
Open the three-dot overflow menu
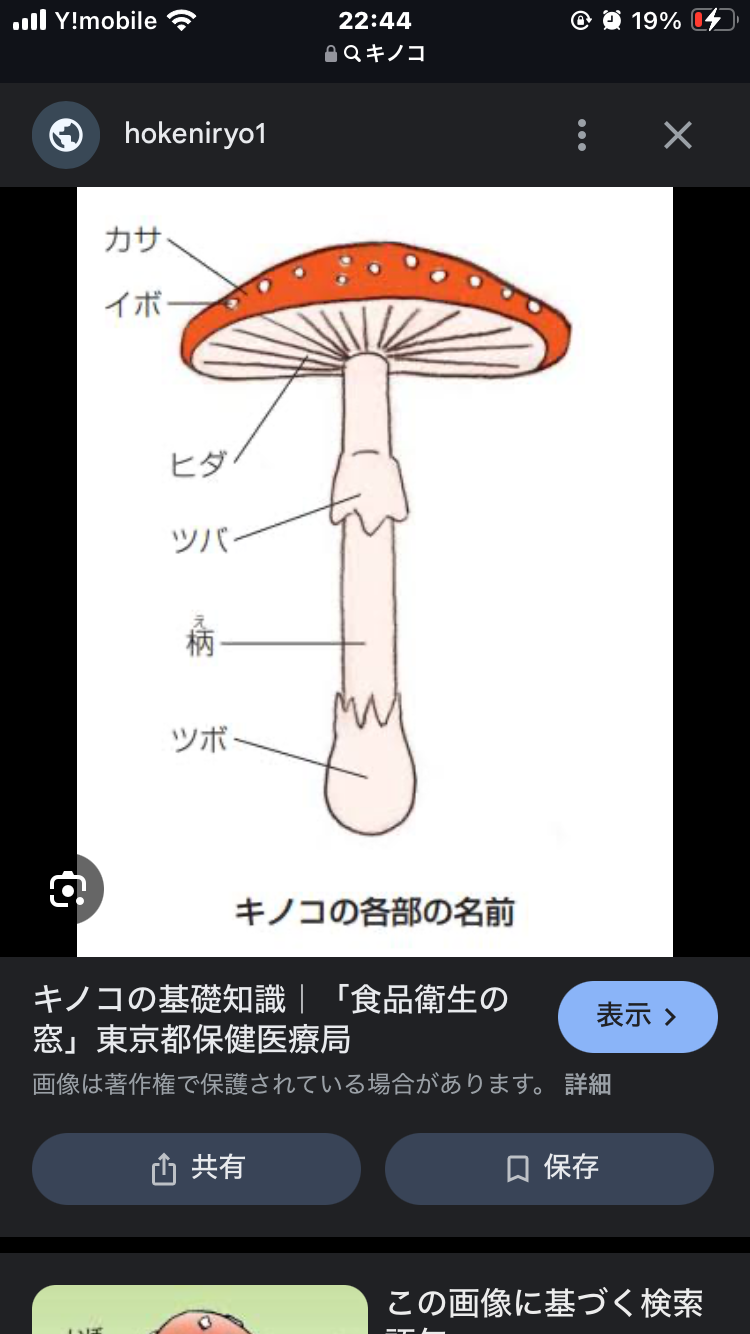click(582, 135)
